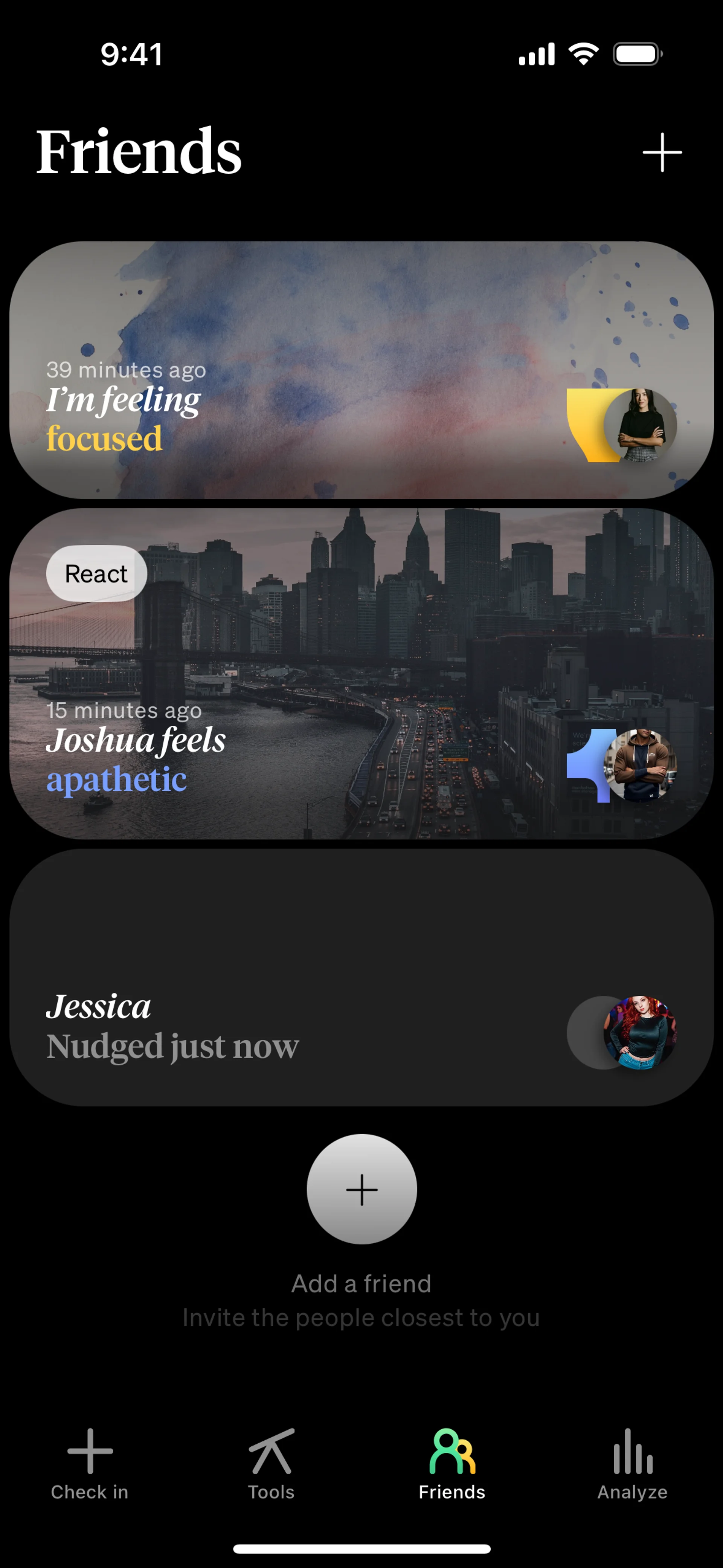Switch to the Check in tab
The image size is (723, 1568).
tap(90, 1464)
